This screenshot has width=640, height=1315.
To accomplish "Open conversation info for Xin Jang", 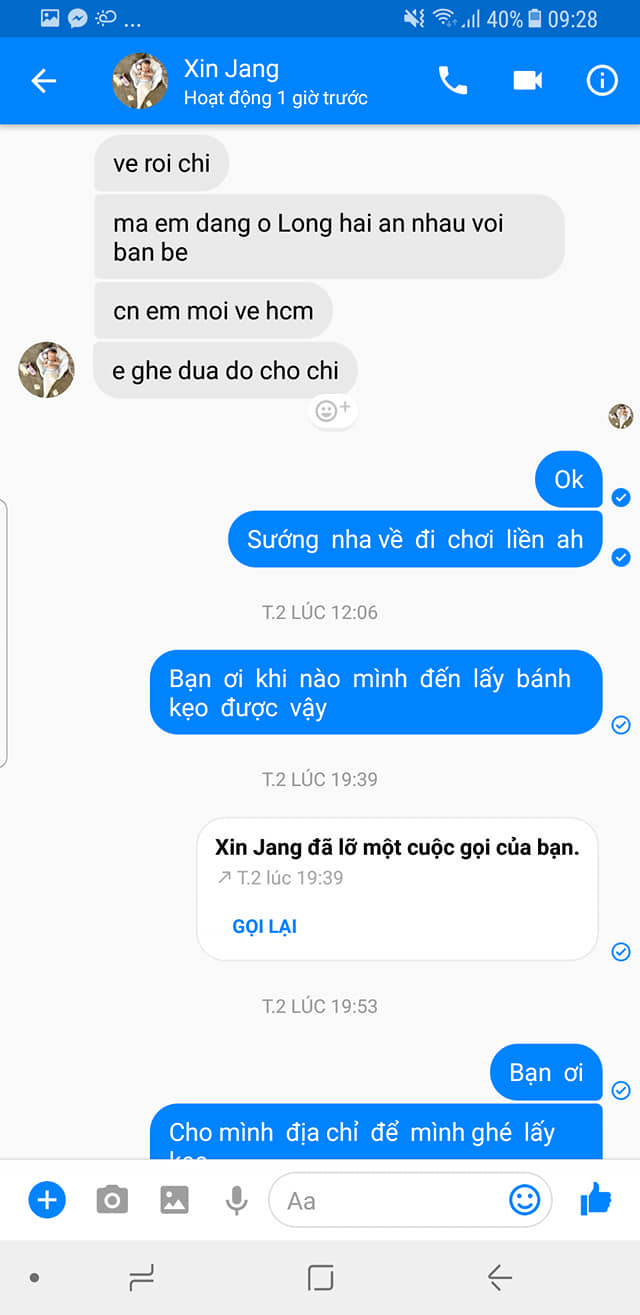I will [x=602, y=81].
